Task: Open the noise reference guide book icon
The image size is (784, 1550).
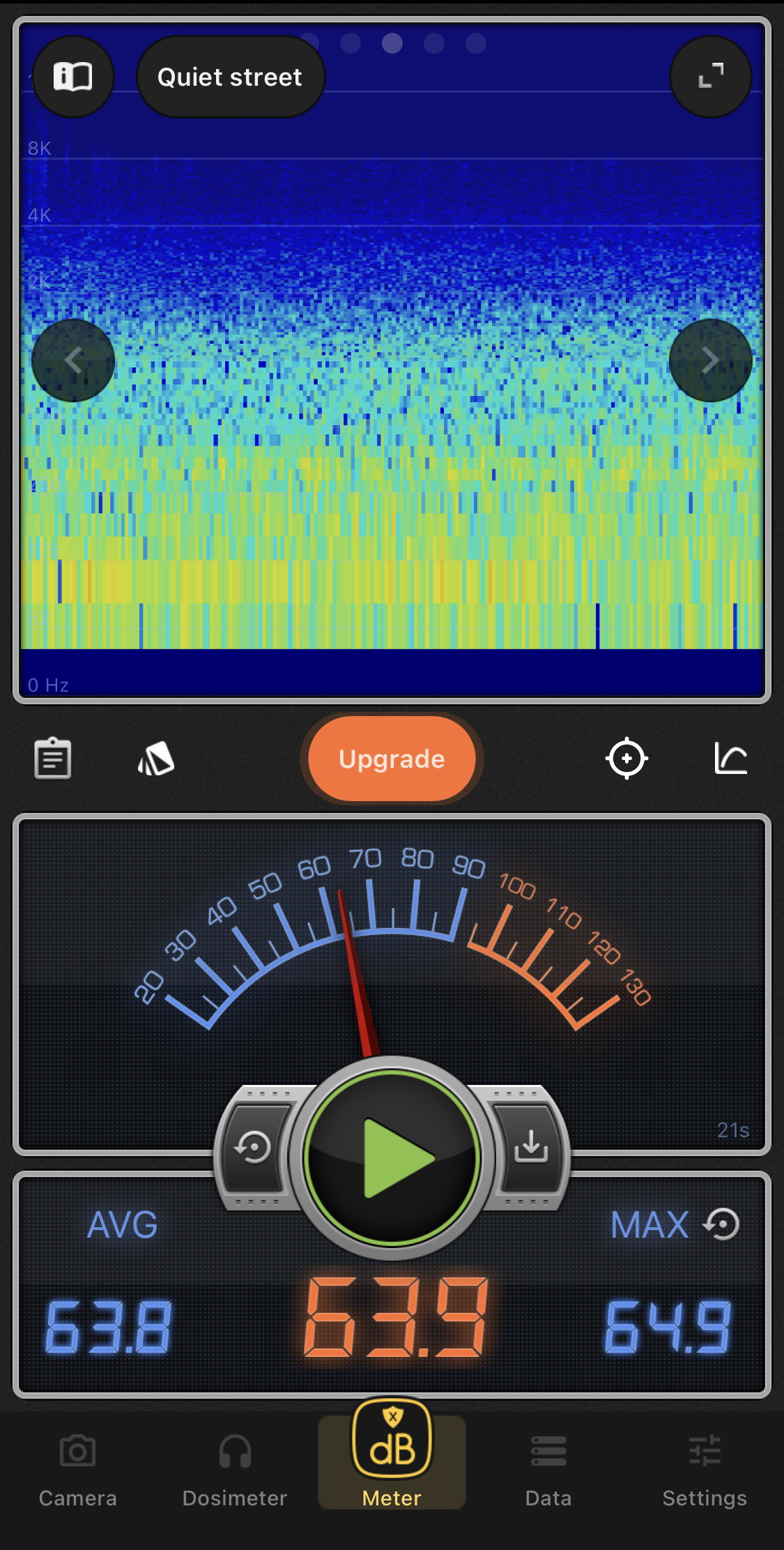Action: pyautogui.click(x=73, y=77)
